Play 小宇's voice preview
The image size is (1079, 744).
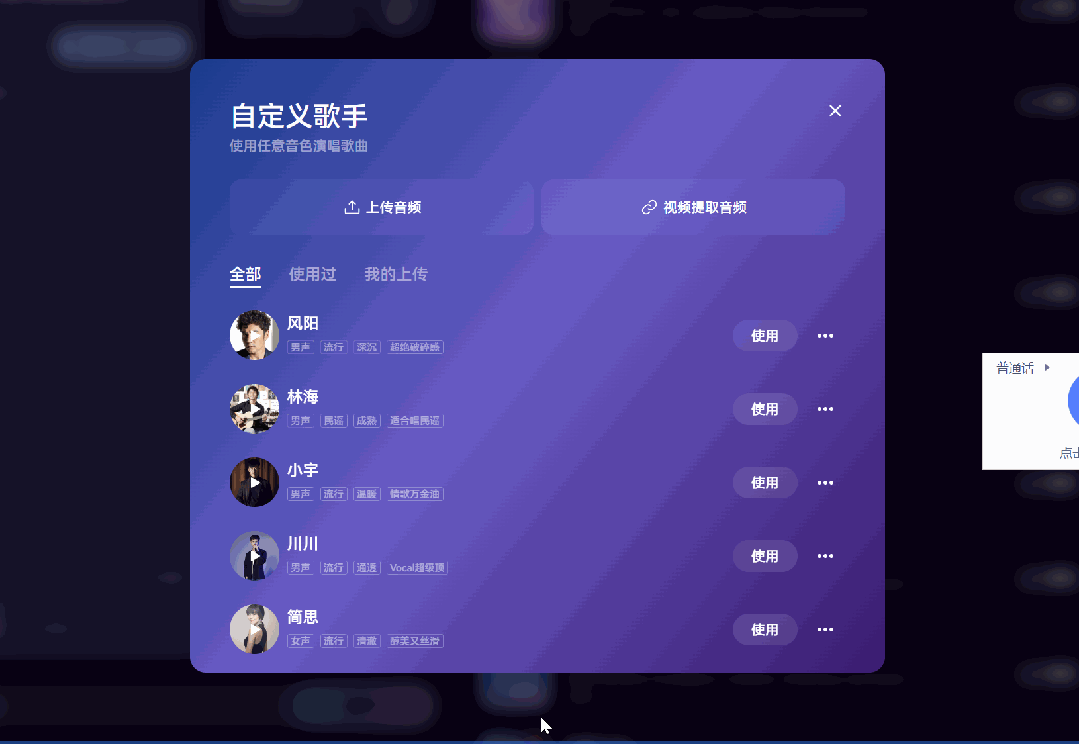[254, 483]
